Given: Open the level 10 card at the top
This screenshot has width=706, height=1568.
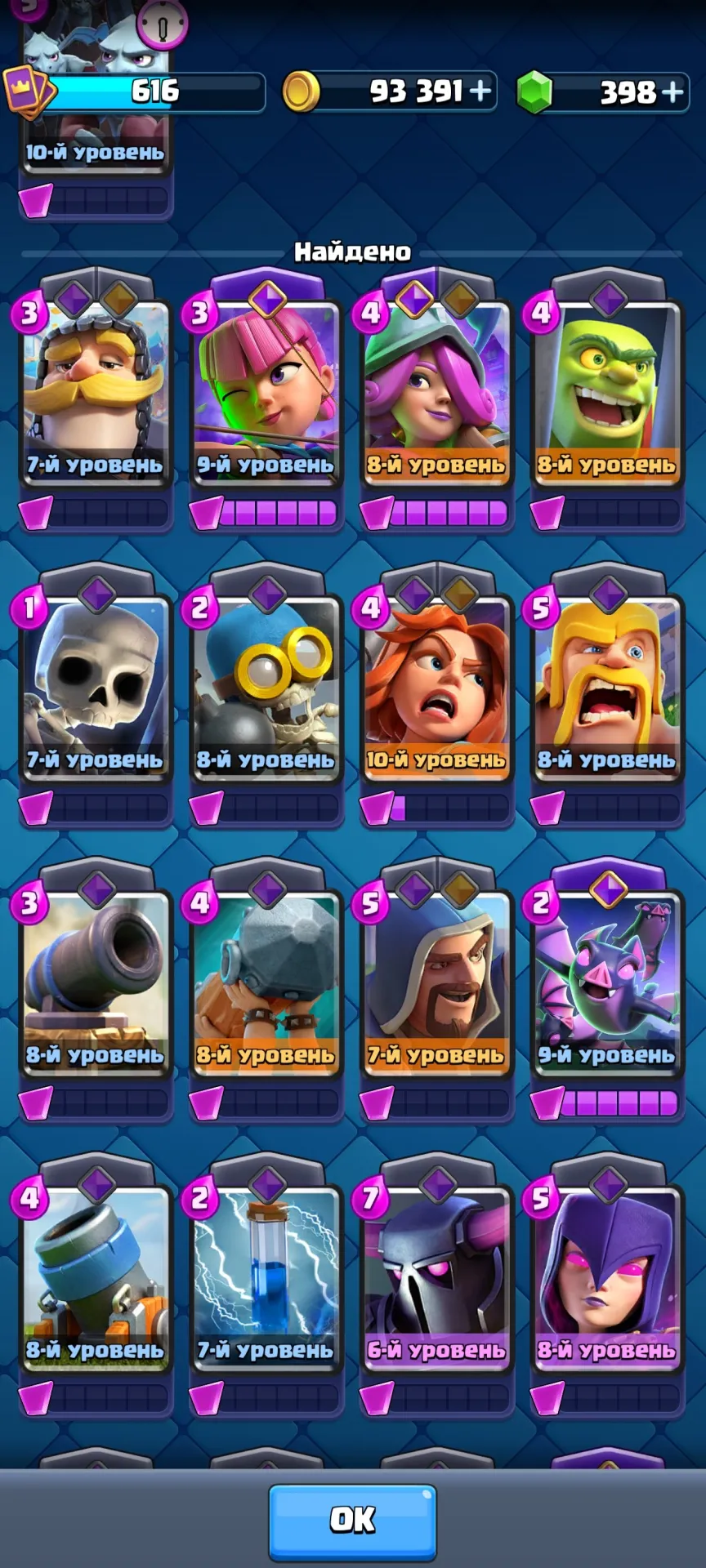Looking at the screenshot, I should tap(96, 110).
